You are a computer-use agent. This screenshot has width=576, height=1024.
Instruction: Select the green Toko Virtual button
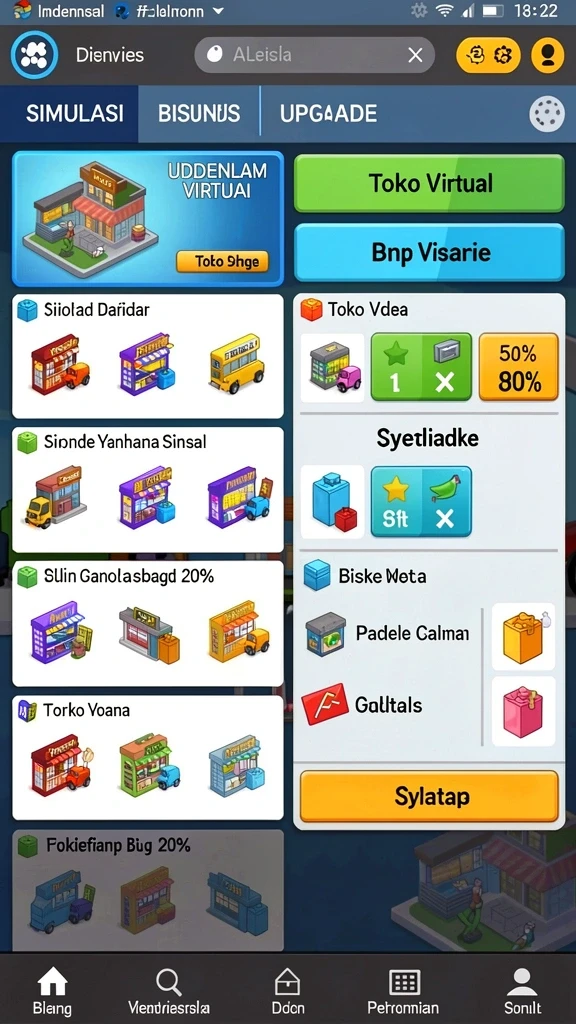click(429, 184)
